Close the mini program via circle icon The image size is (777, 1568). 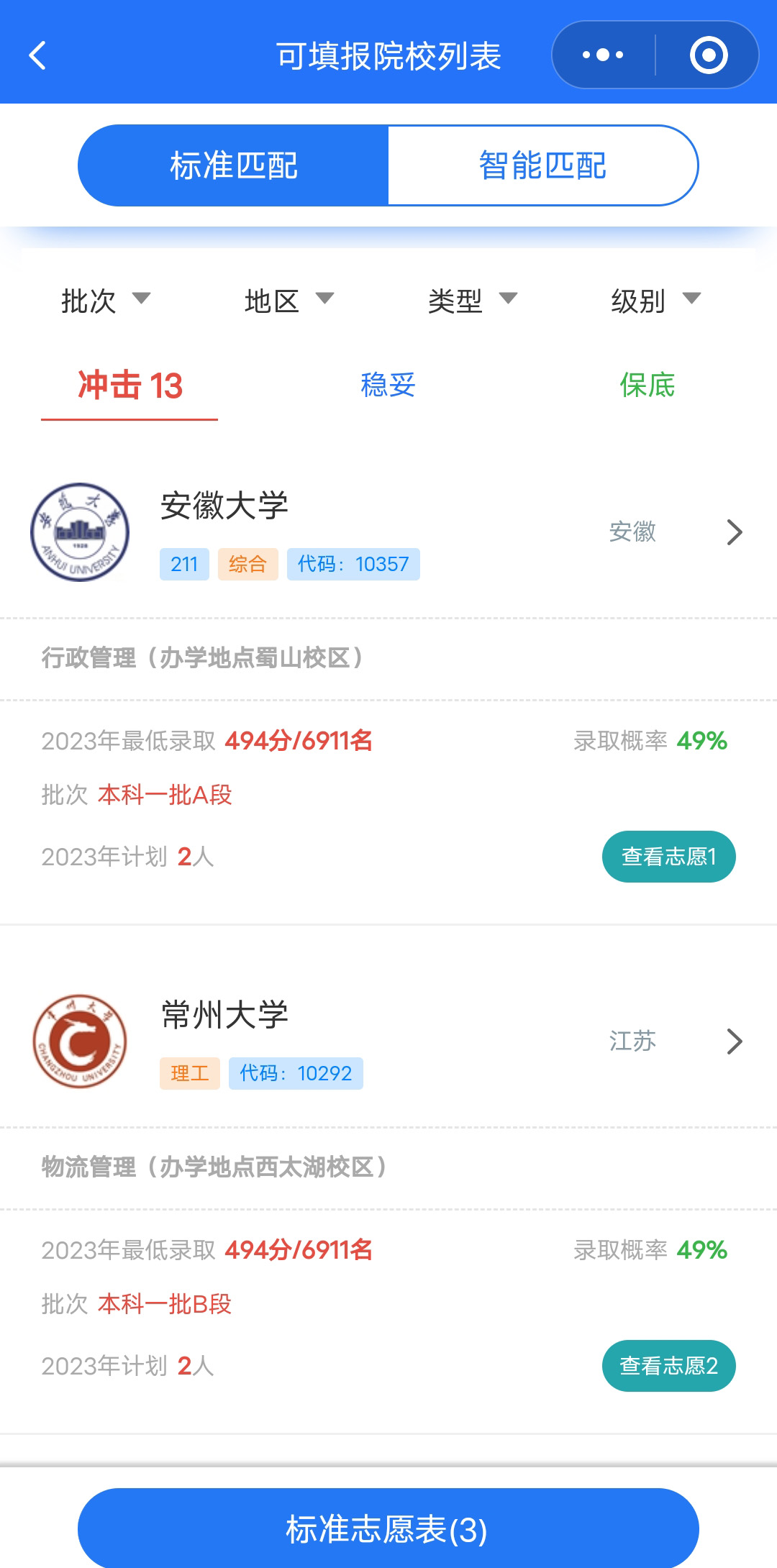coord(709,55)
